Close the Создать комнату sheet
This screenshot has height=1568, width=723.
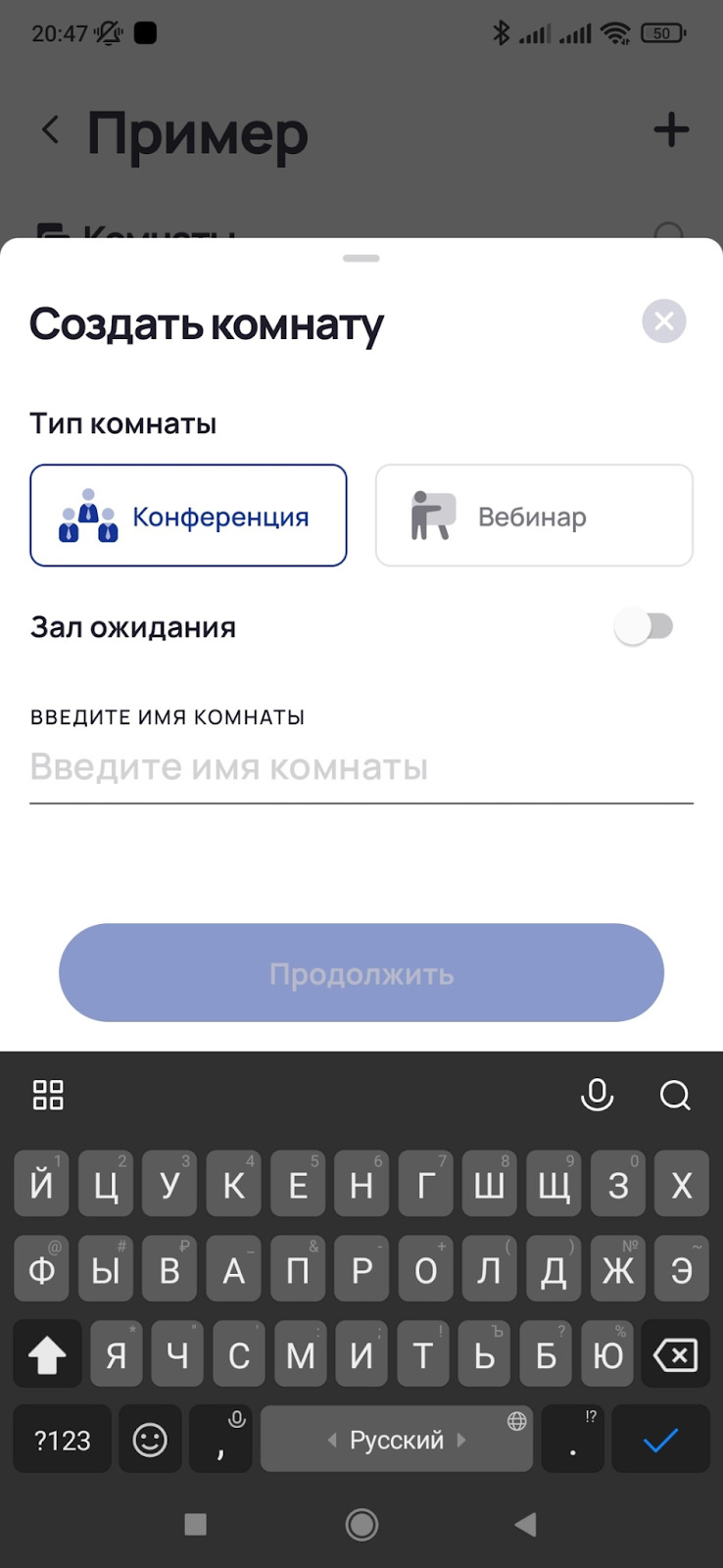(x=663, y=321)
